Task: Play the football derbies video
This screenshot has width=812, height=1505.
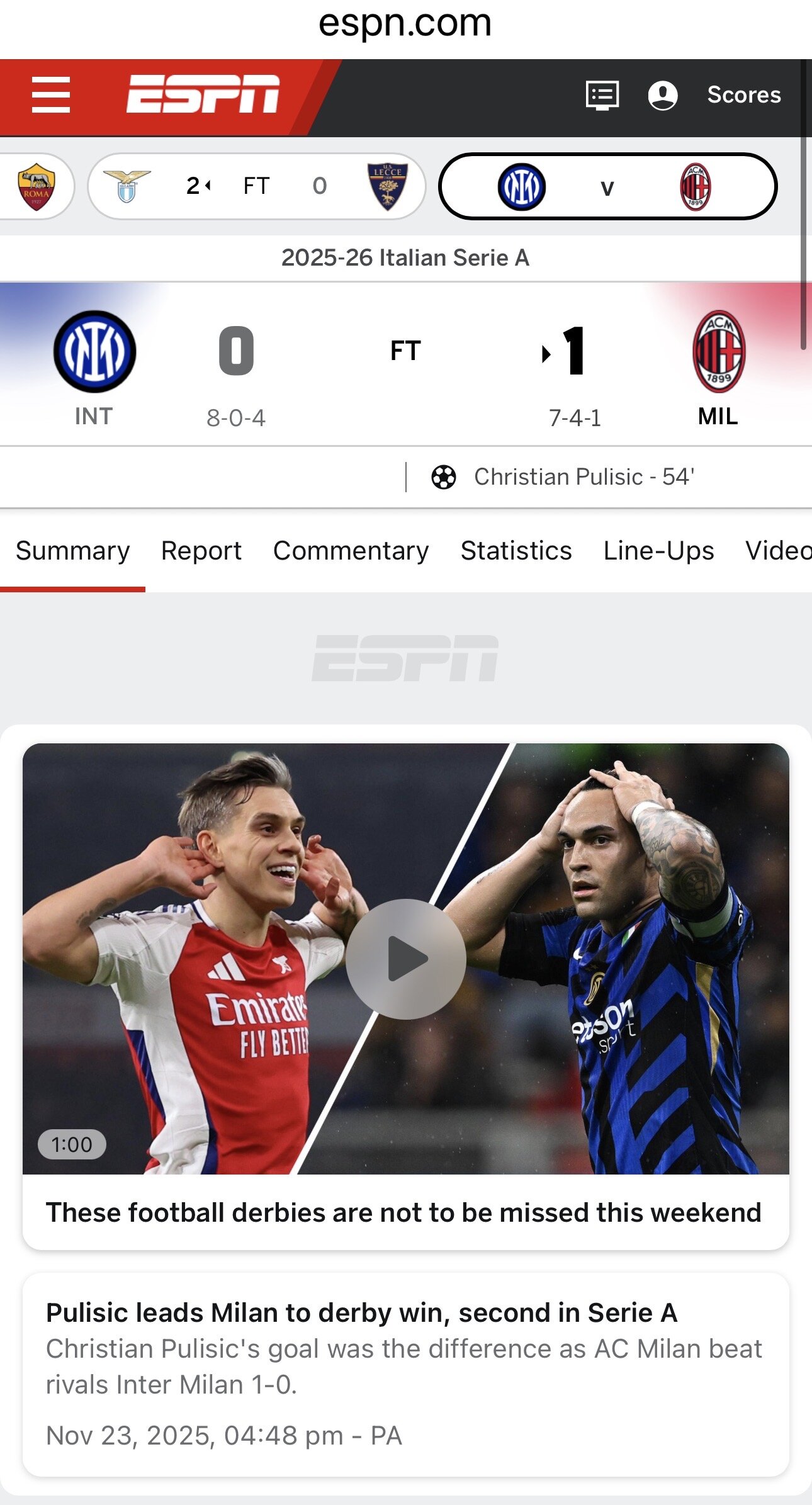Action: (x=406, y=959)
